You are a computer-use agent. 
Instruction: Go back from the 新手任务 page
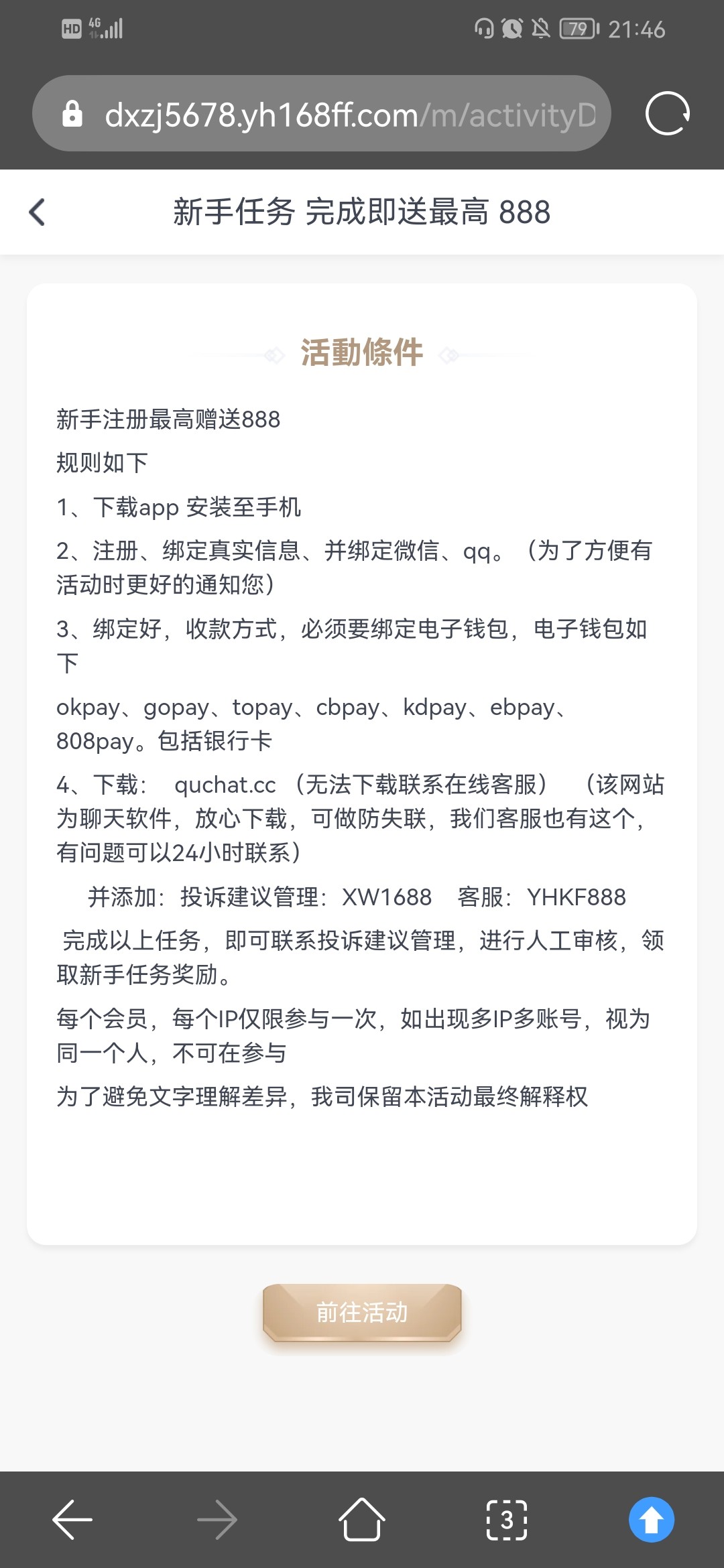point(38,212)
